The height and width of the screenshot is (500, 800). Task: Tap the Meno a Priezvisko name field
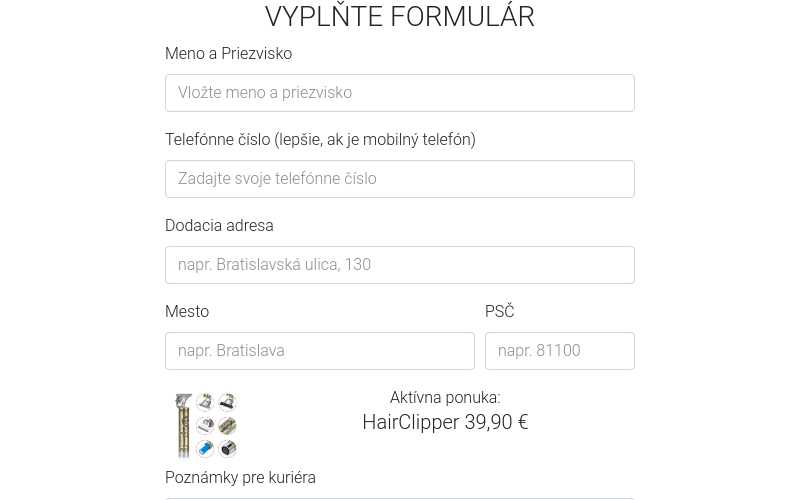(399, 93)
